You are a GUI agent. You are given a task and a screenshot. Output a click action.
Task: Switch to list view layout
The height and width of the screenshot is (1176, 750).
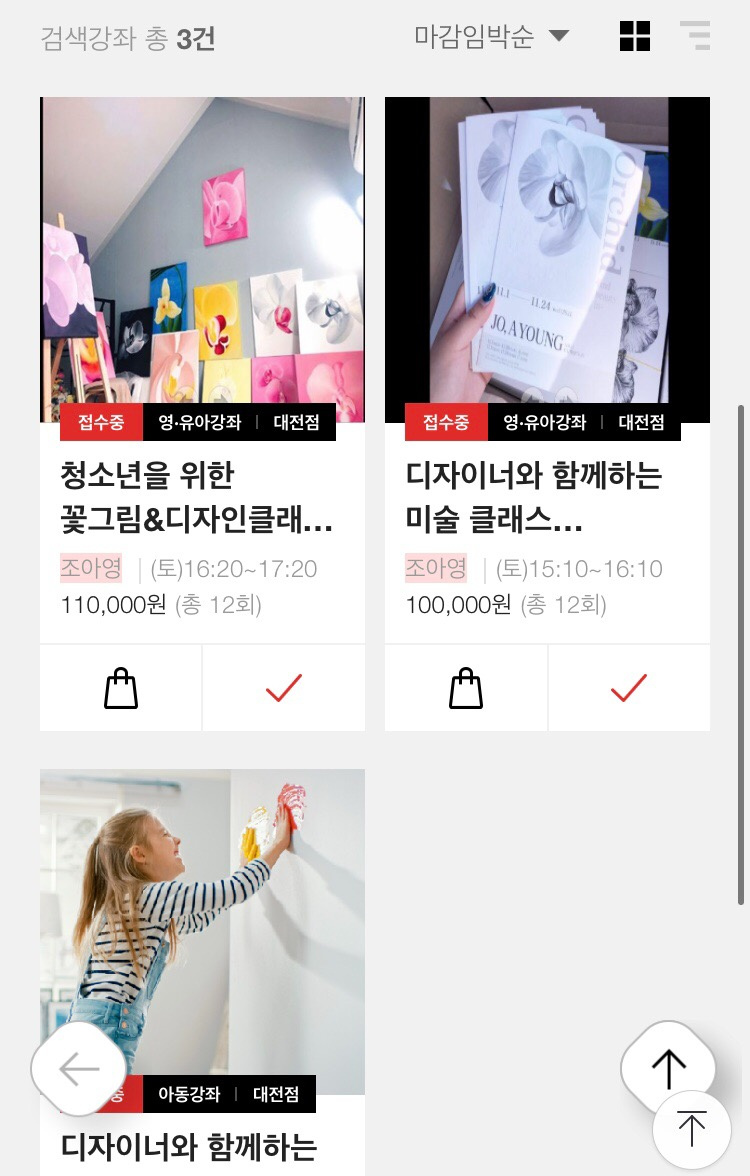695,36
